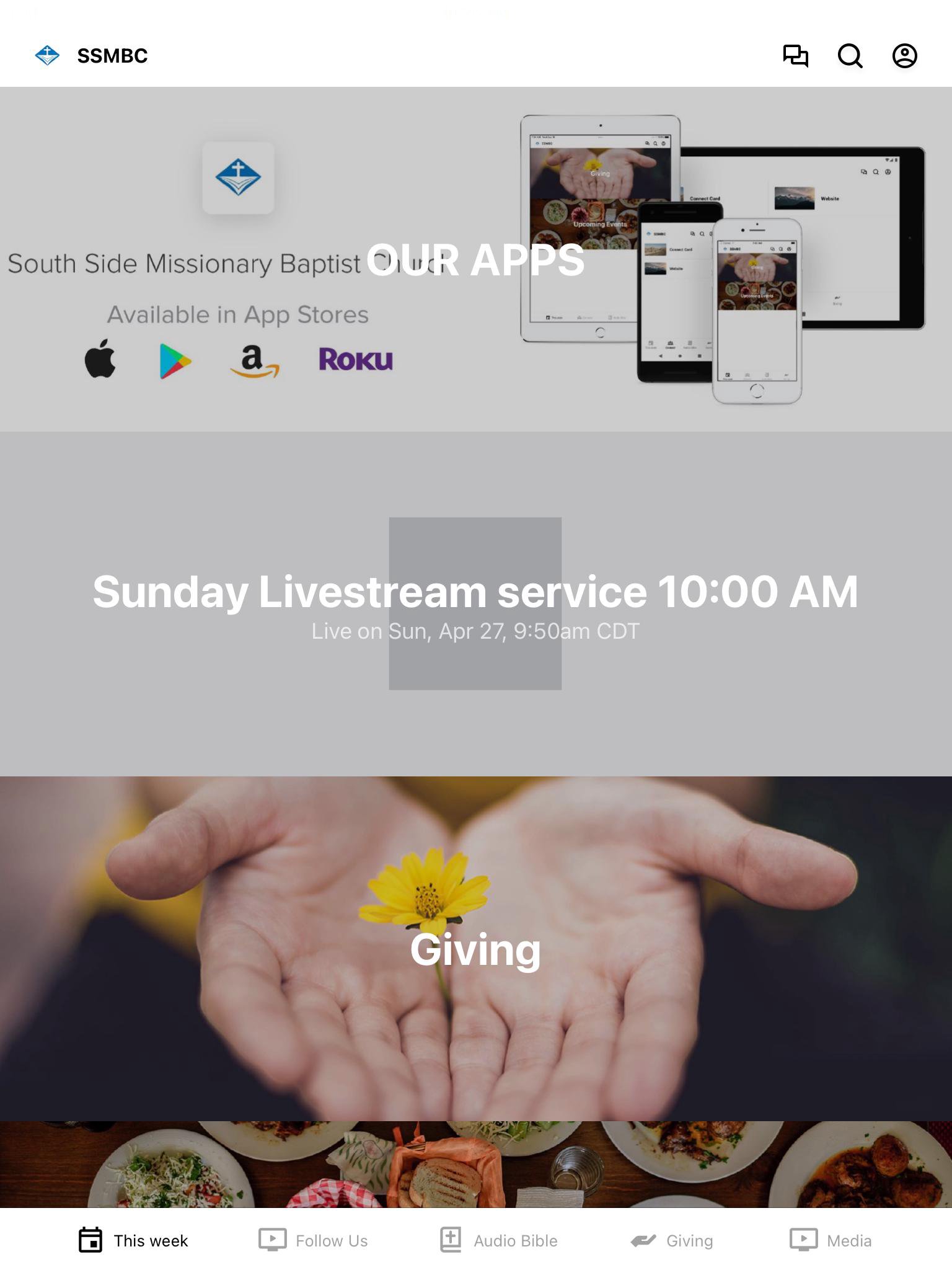
Task: Switch to the Giving tab
Action: pos(672,1240)
